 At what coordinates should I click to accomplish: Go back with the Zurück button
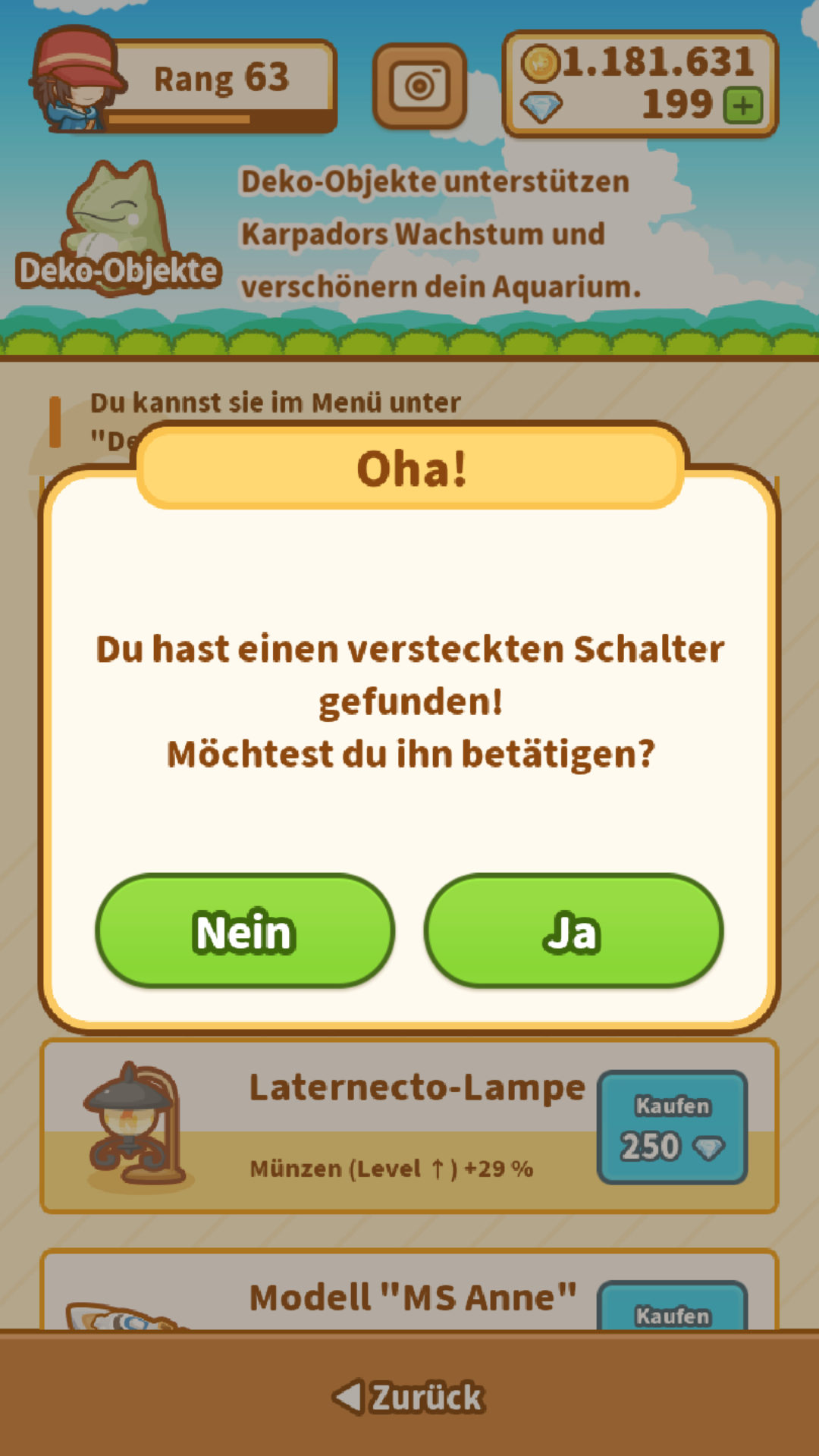coord(409,1397)
